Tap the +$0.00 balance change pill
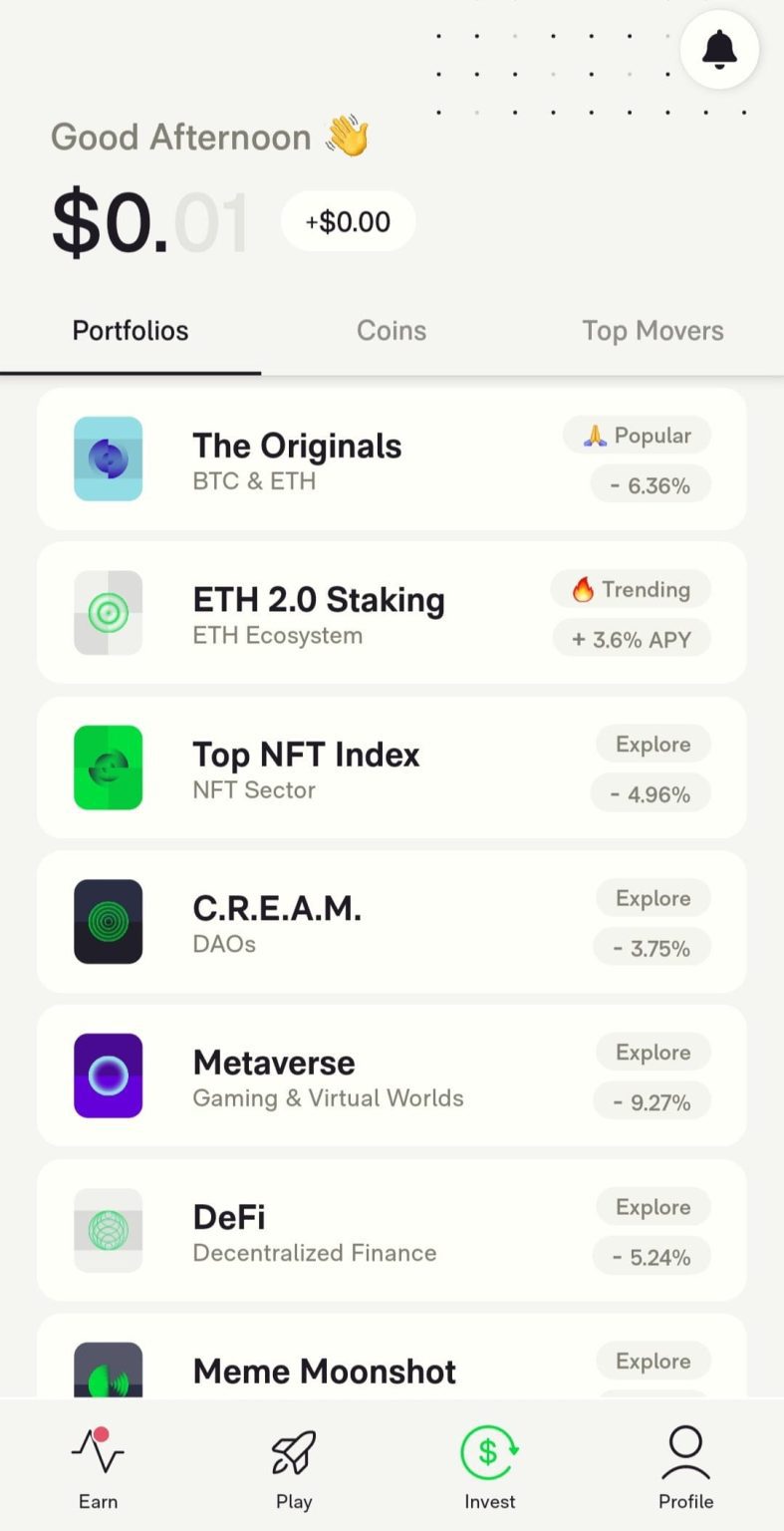The height and width of the screenshot is (1531, 784). click(x=347, y=221)
